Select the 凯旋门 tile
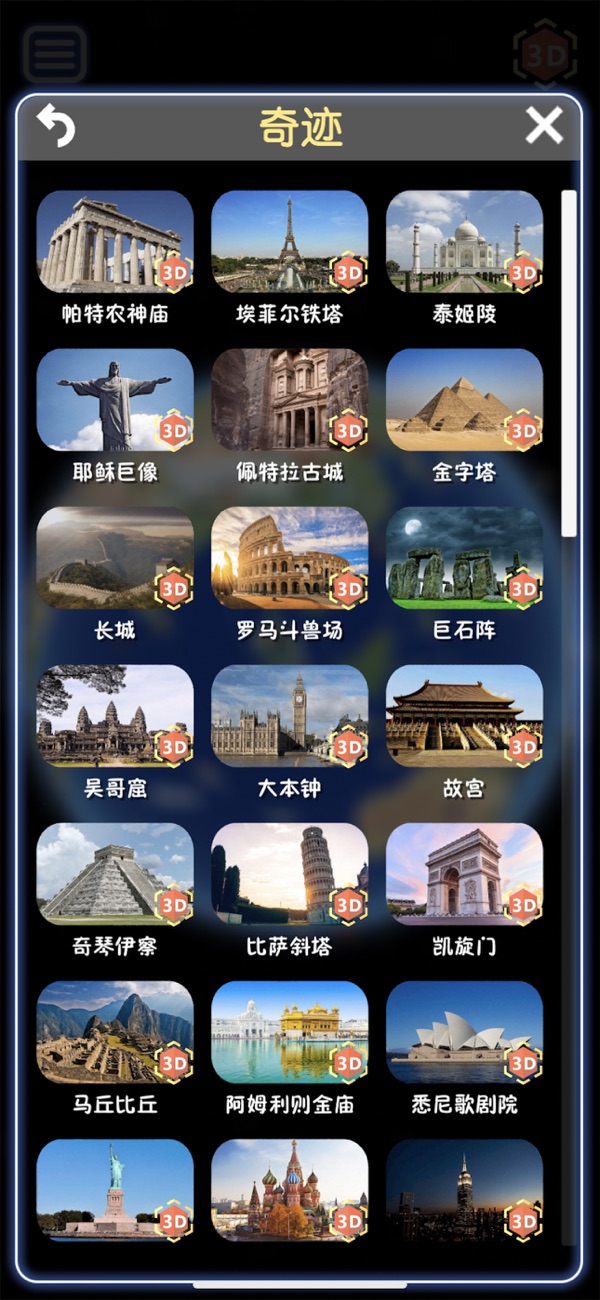Viewport: 600px width, 1300px height. 464,874
